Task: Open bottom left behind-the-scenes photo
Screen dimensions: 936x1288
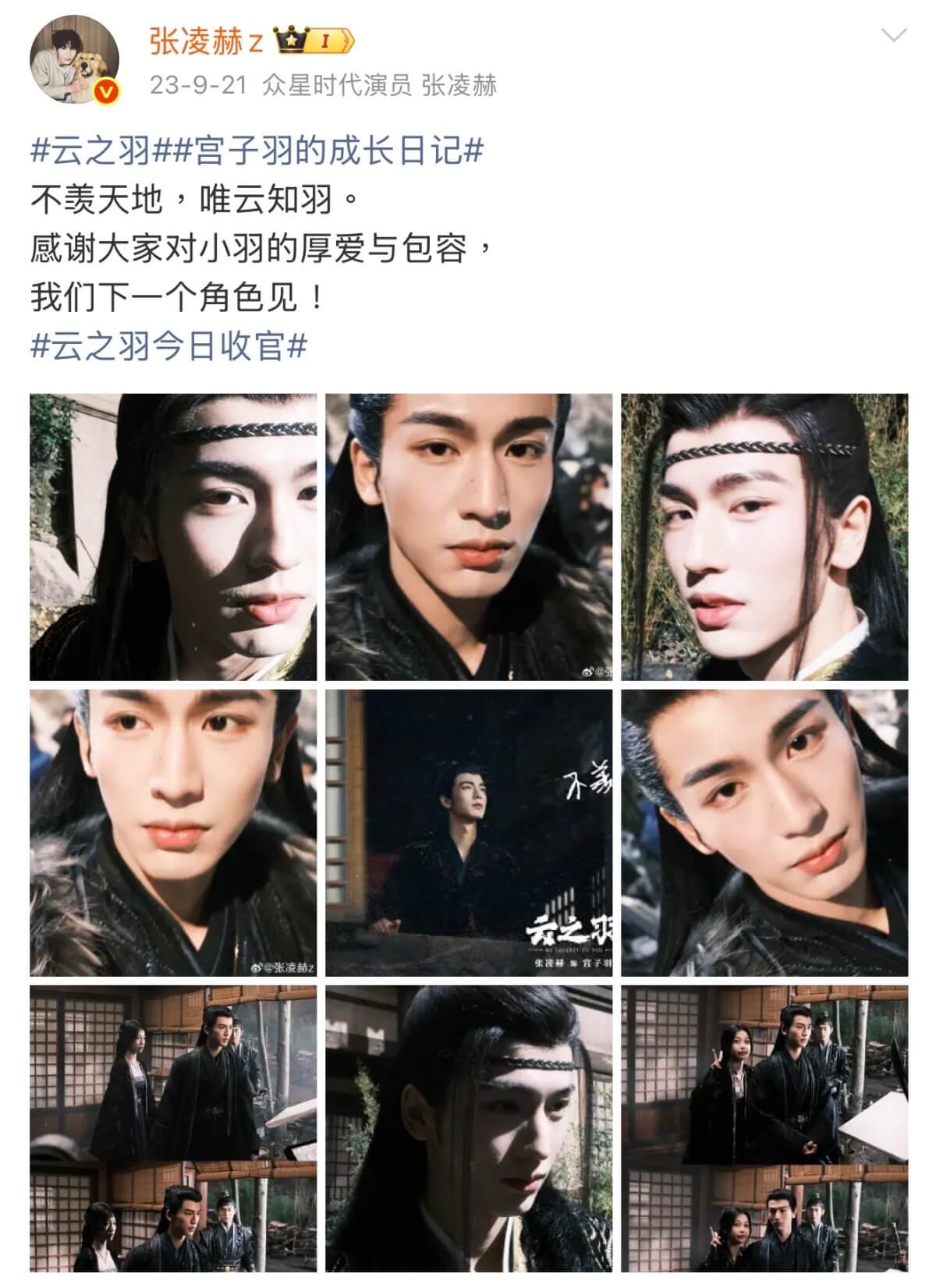Action: (173, 1128)
